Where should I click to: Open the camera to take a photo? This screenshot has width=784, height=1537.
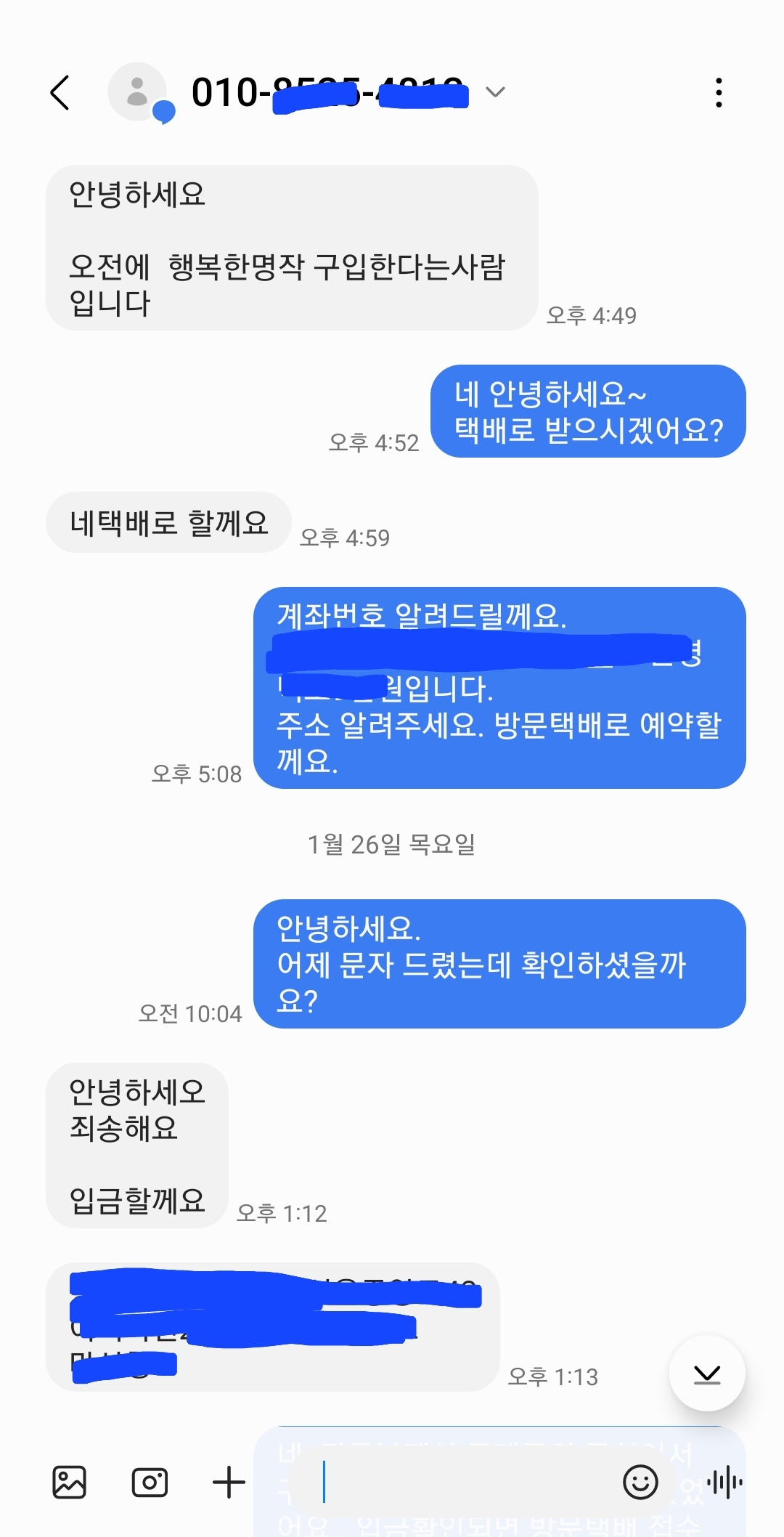(150, 1482)
